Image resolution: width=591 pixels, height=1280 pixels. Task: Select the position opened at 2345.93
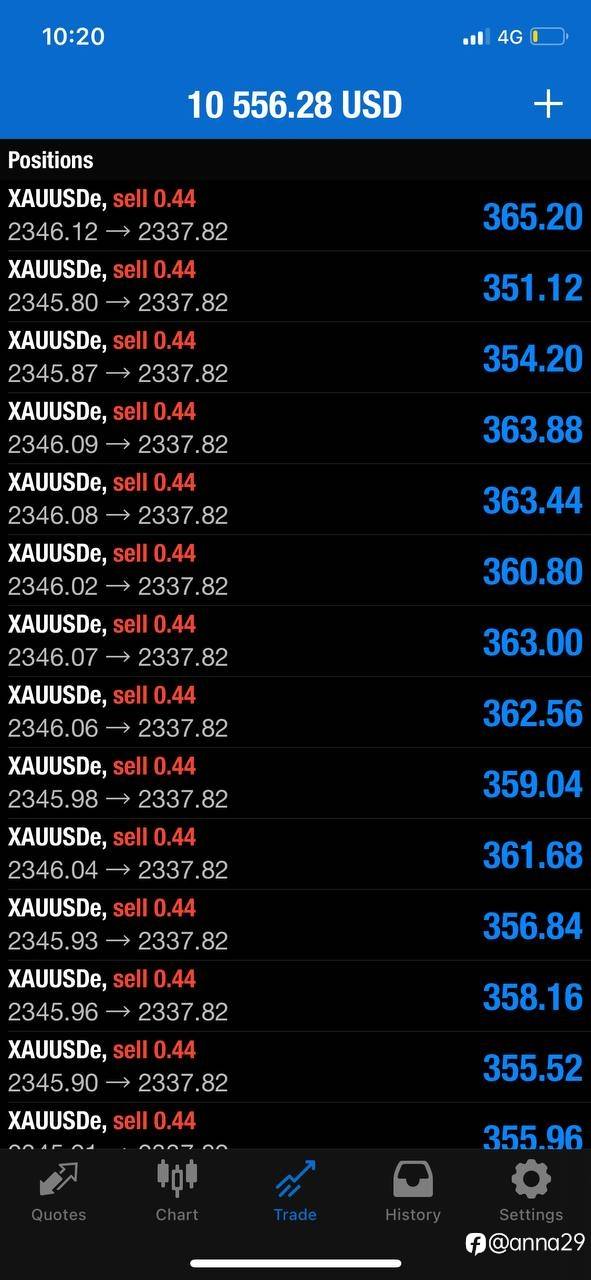point(295,926)
